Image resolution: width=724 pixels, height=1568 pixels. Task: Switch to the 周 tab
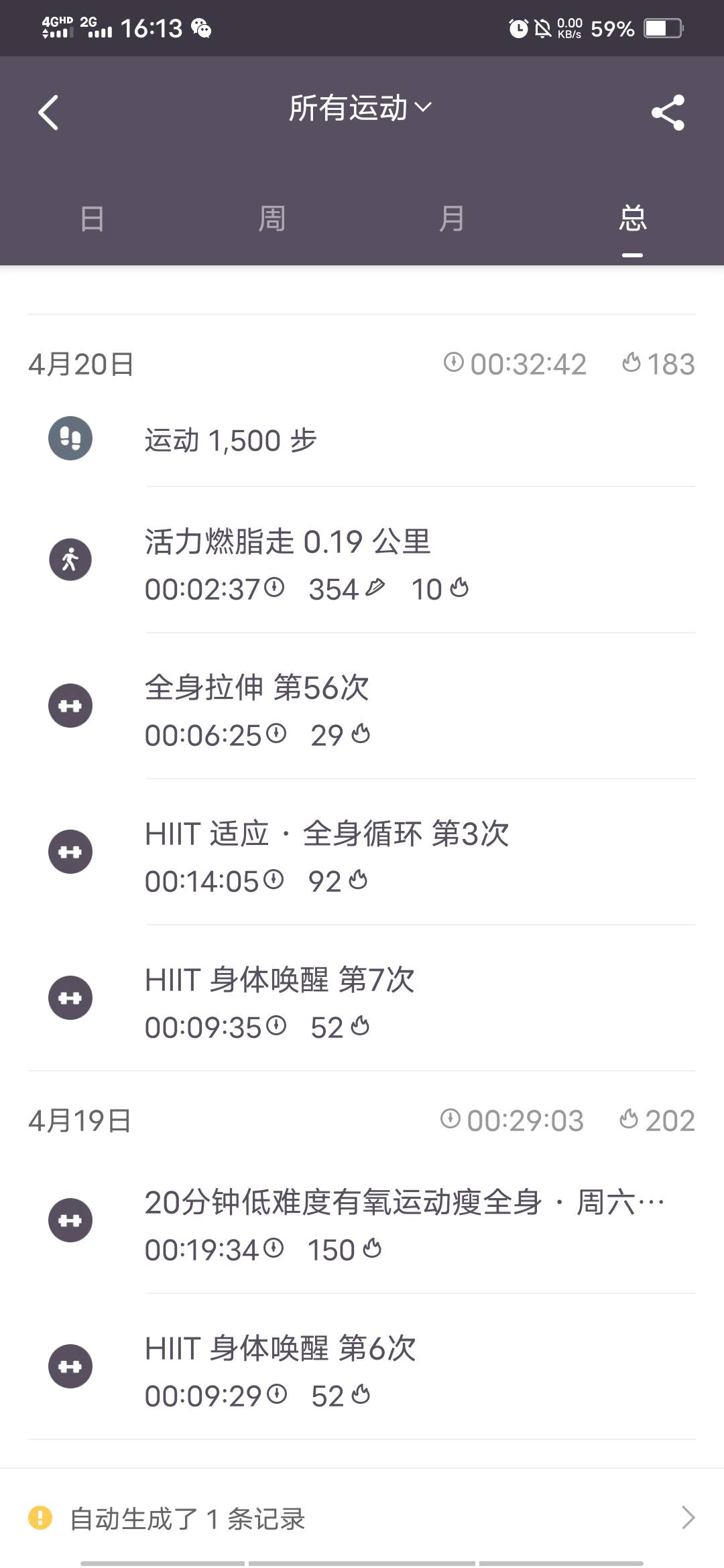[x=271, y=219]
